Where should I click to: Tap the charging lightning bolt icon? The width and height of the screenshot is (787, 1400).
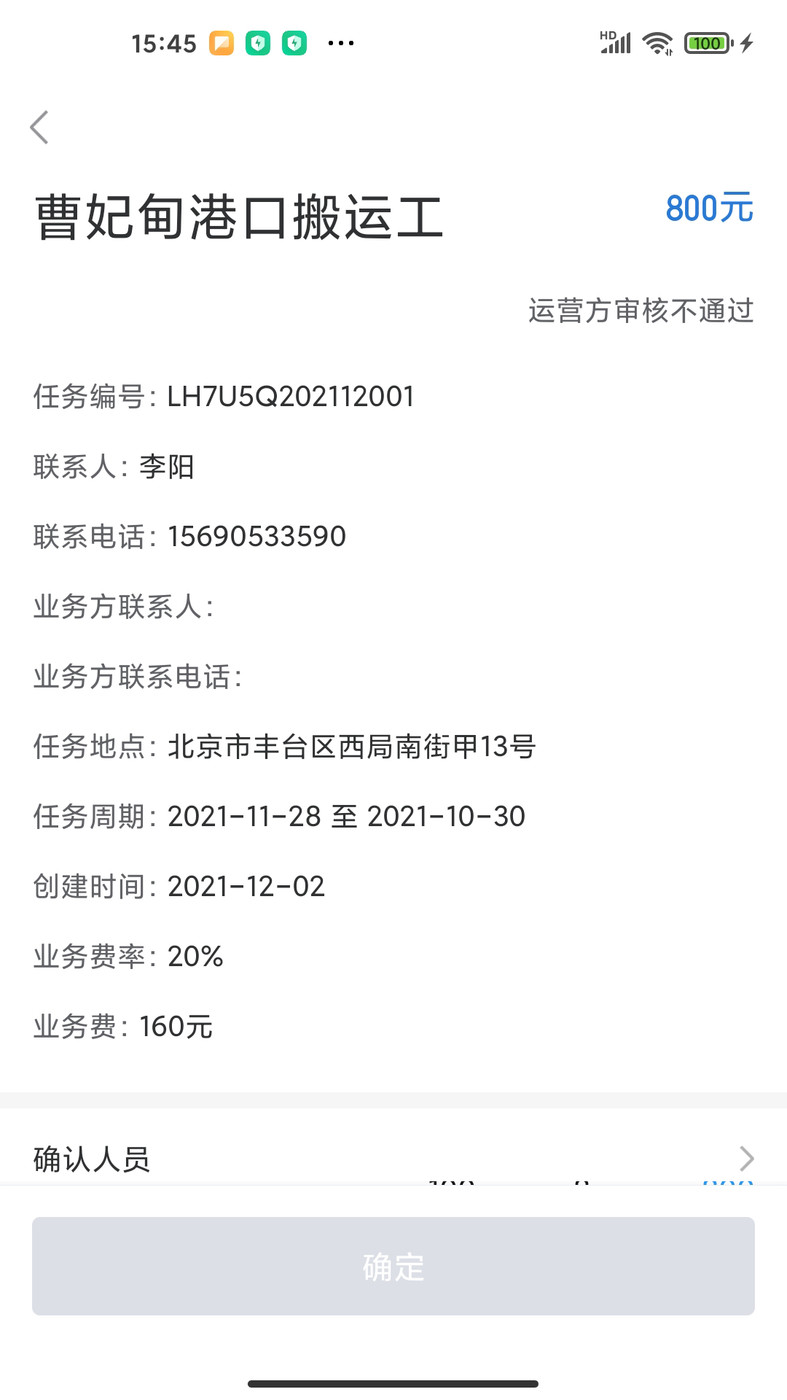pyautogui.click(x=744, y=43)
